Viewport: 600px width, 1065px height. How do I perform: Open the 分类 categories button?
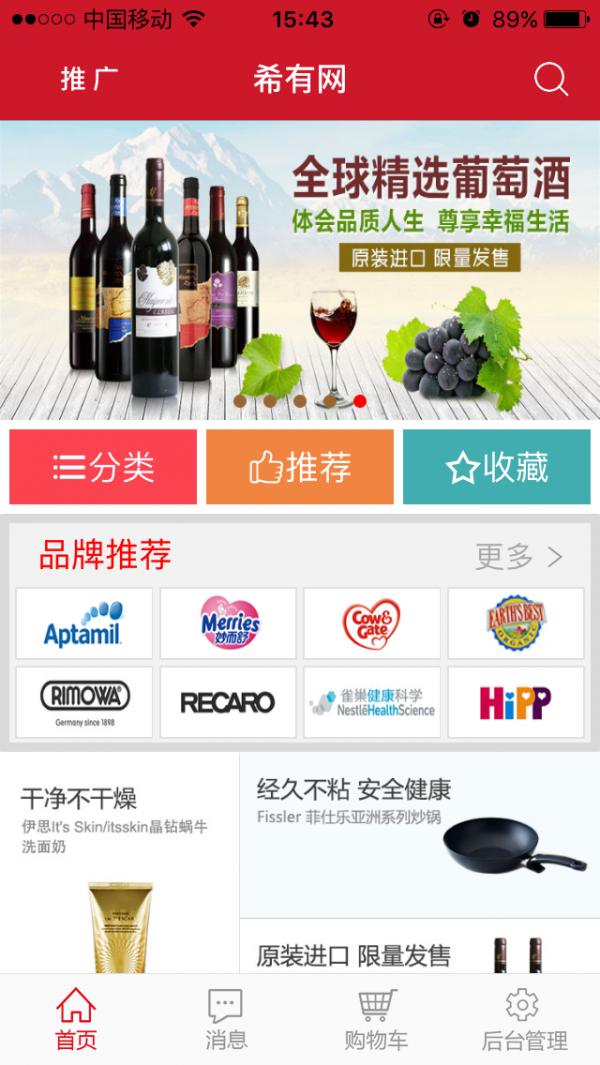point(103,467)
